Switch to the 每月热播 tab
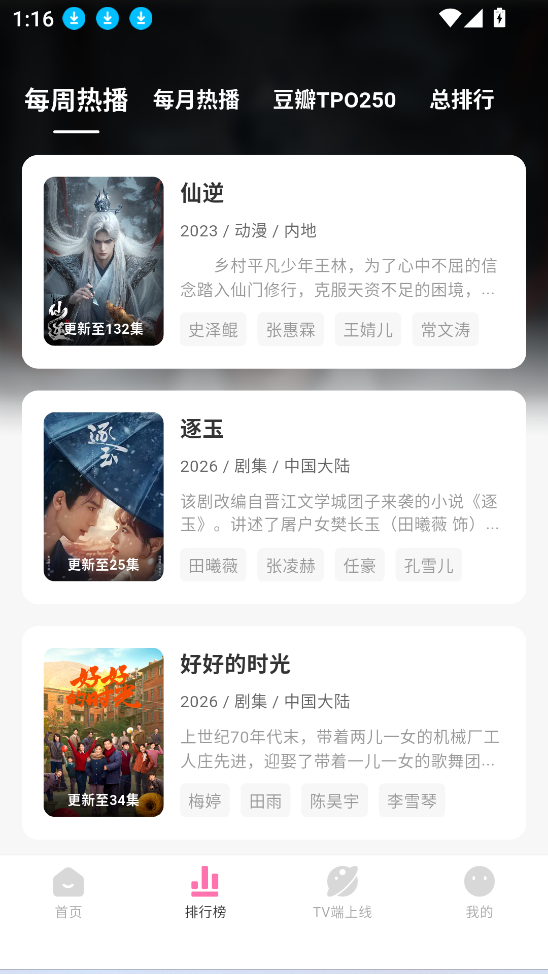The height and width of the screenshot is (974, 548). 196,99
